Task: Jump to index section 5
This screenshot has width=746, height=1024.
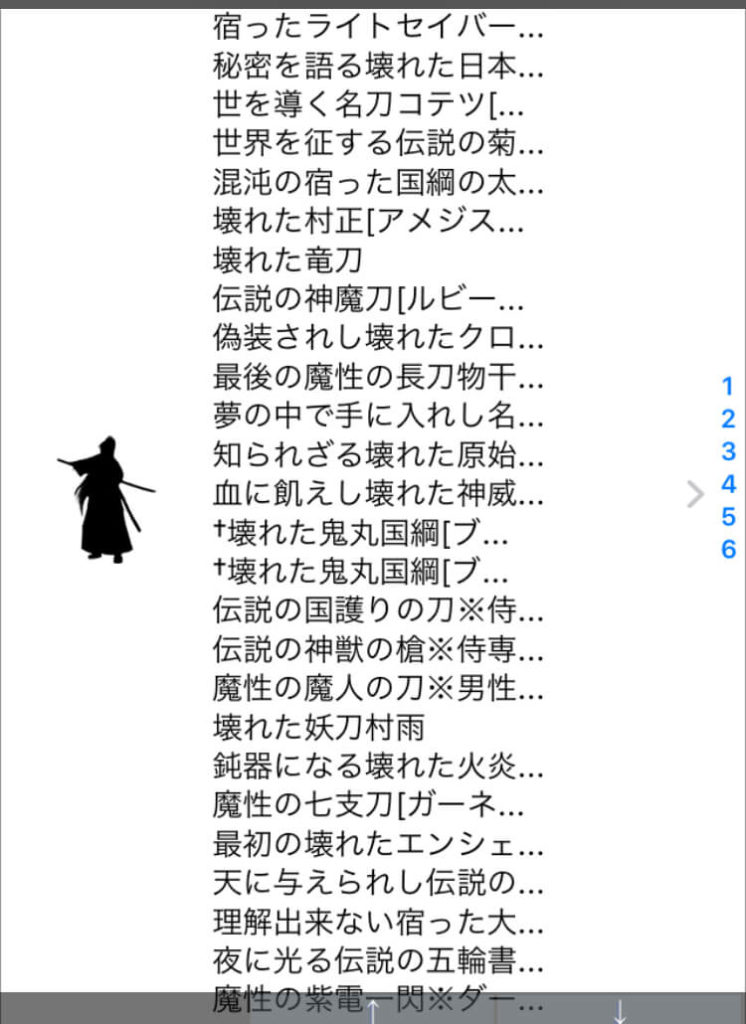Action: pyautogui.click(x=728, y=517)
